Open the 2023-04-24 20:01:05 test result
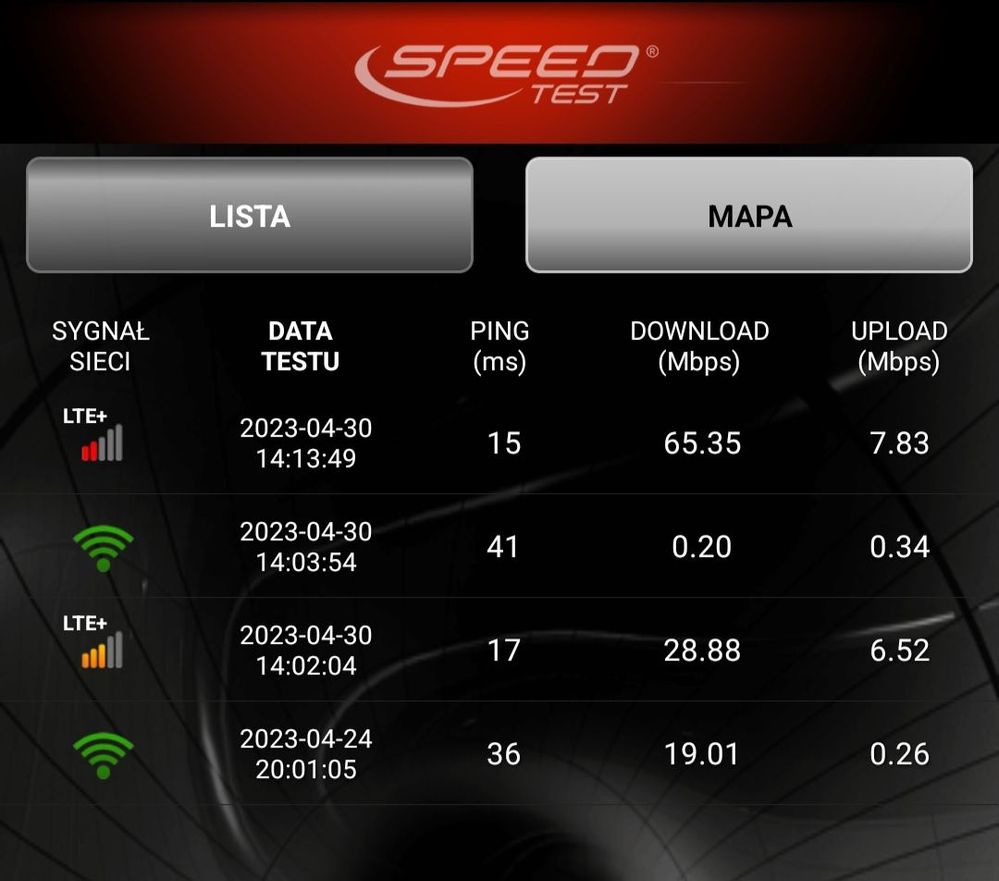 [x=500, y=753]
